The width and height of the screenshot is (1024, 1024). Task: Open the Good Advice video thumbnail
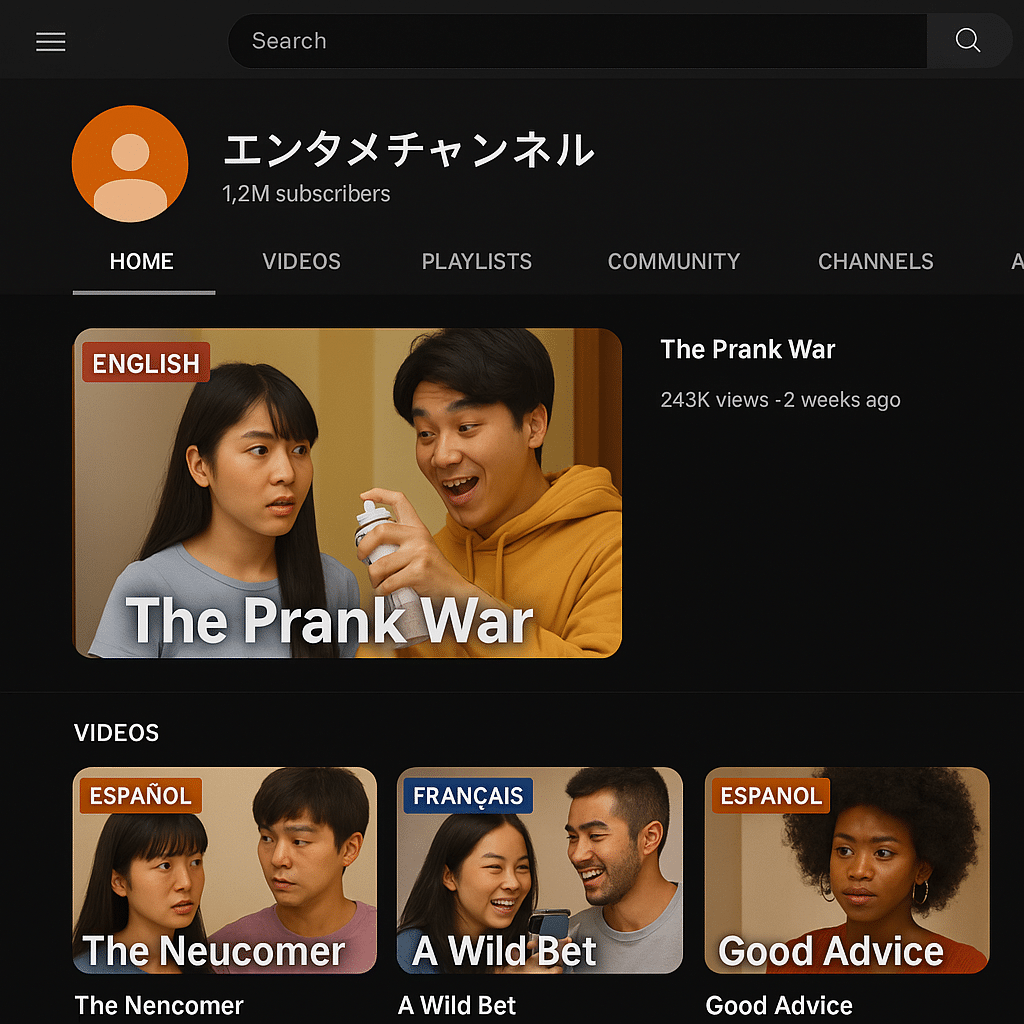tap(847, 870)
